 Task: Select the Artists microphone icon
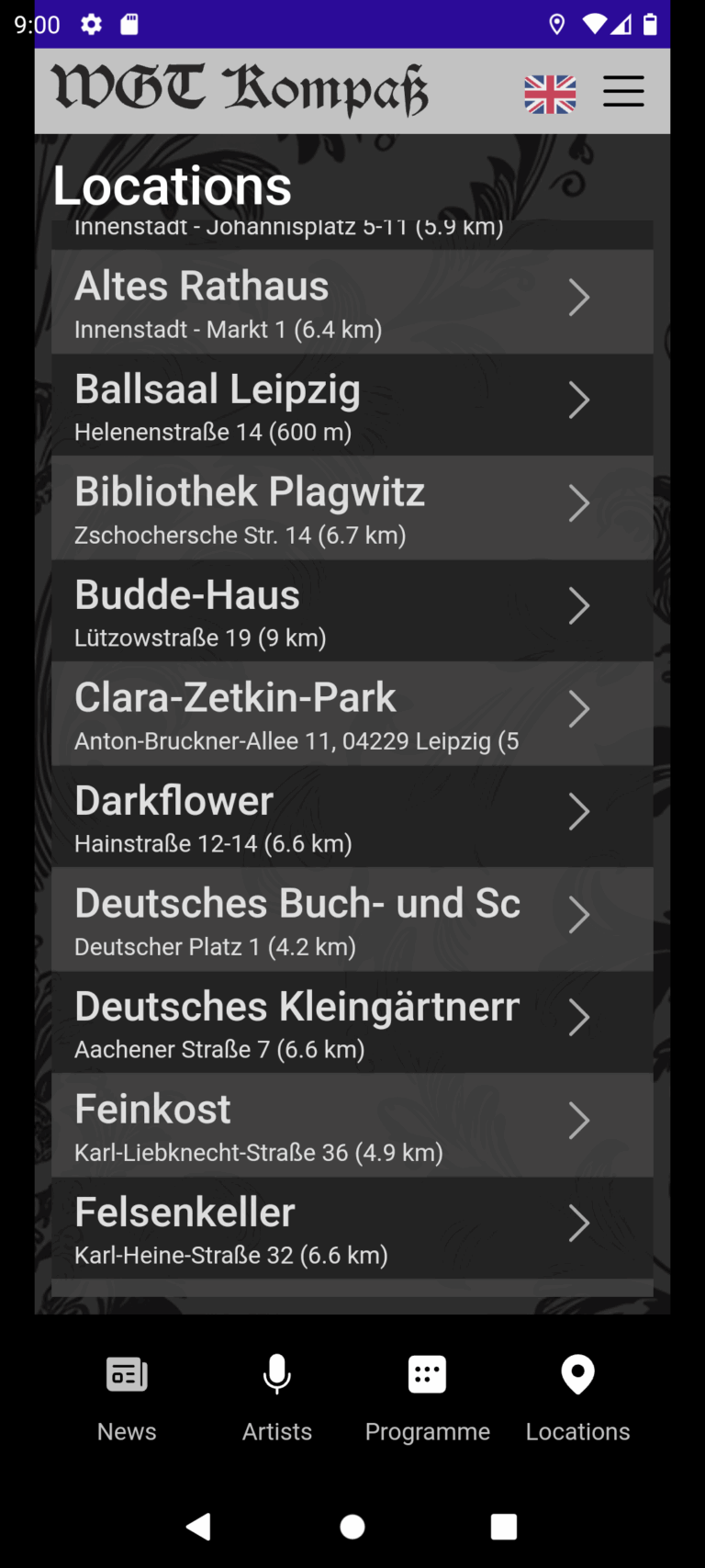click(x=277, y=1373)
